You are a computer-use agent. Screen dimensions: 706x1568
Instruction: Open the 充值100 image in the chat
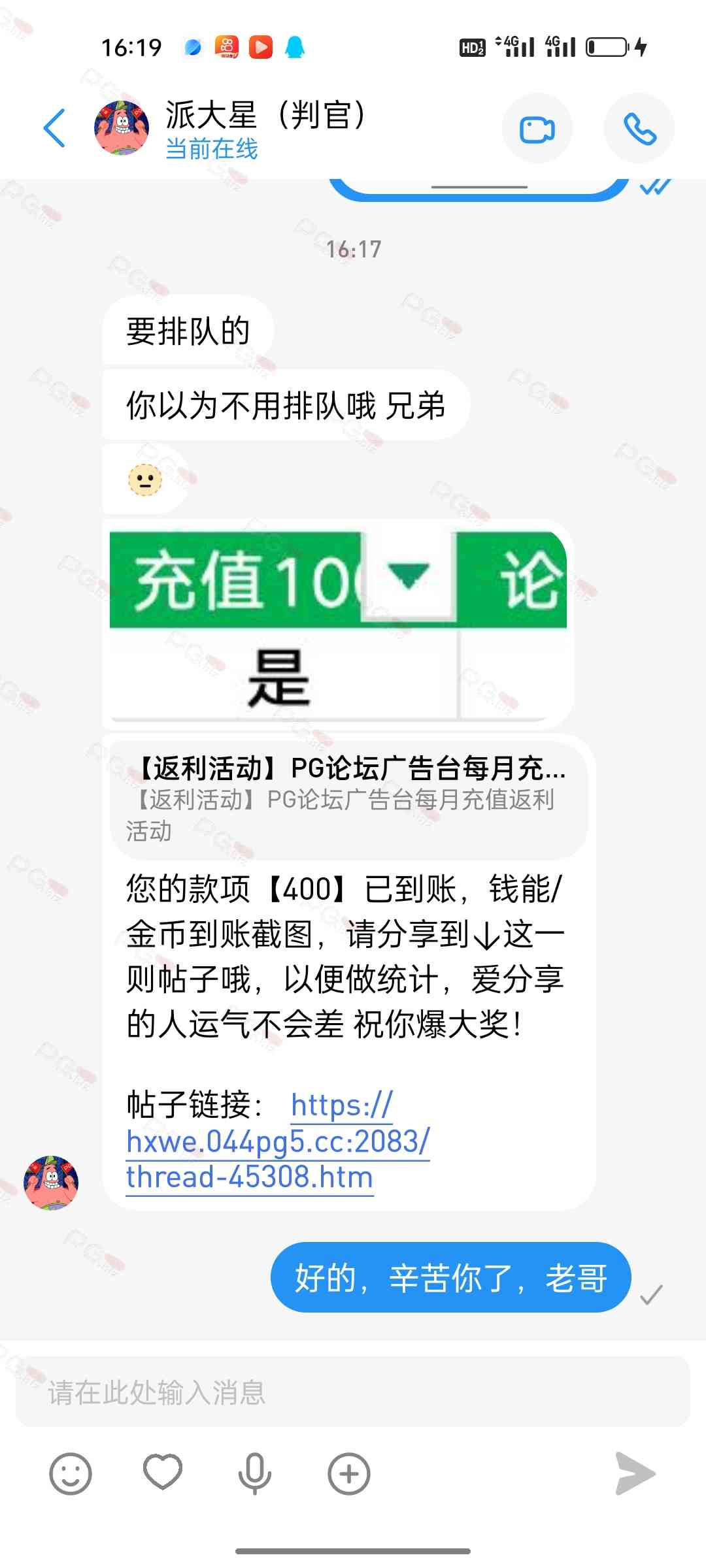(x=338, y=624)
